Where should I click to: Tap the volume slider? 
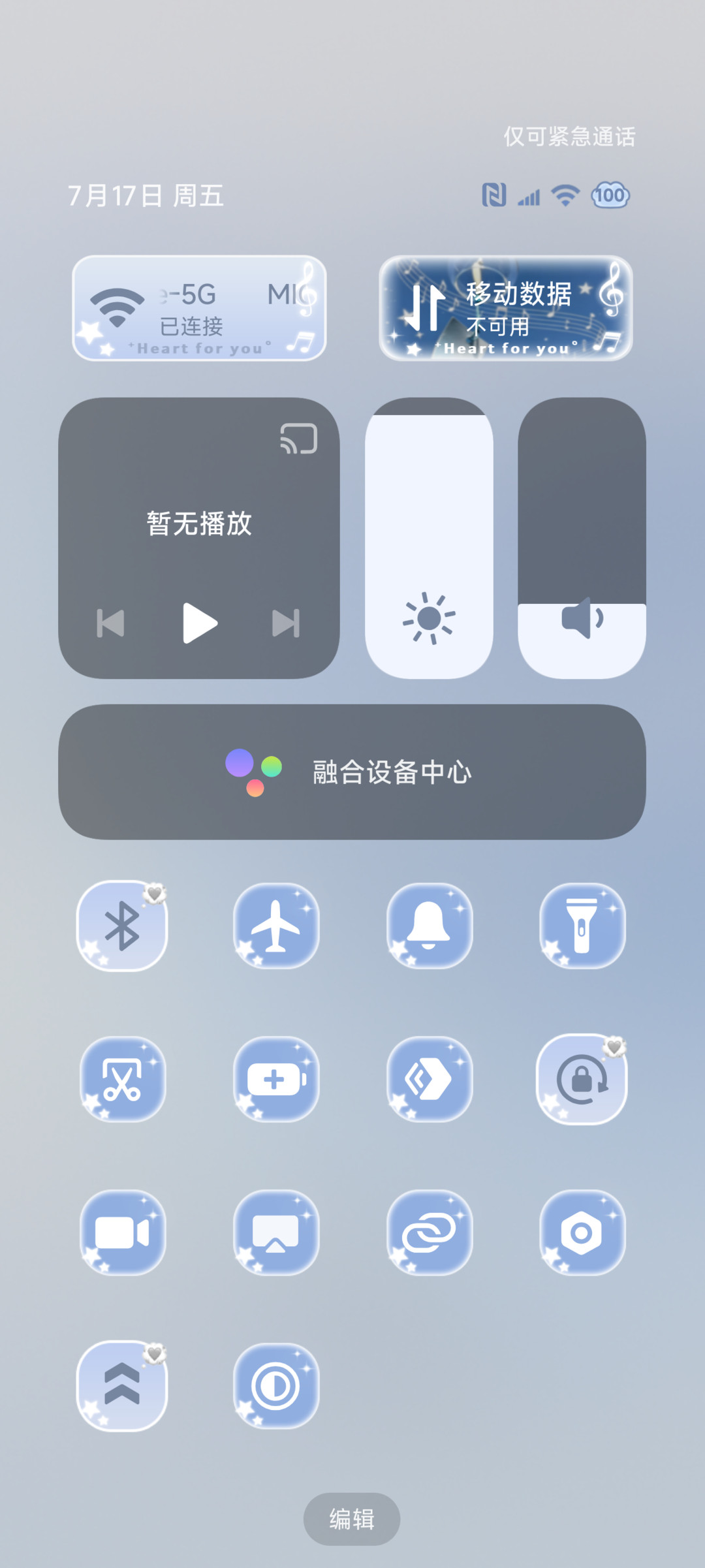pos(582,538)
